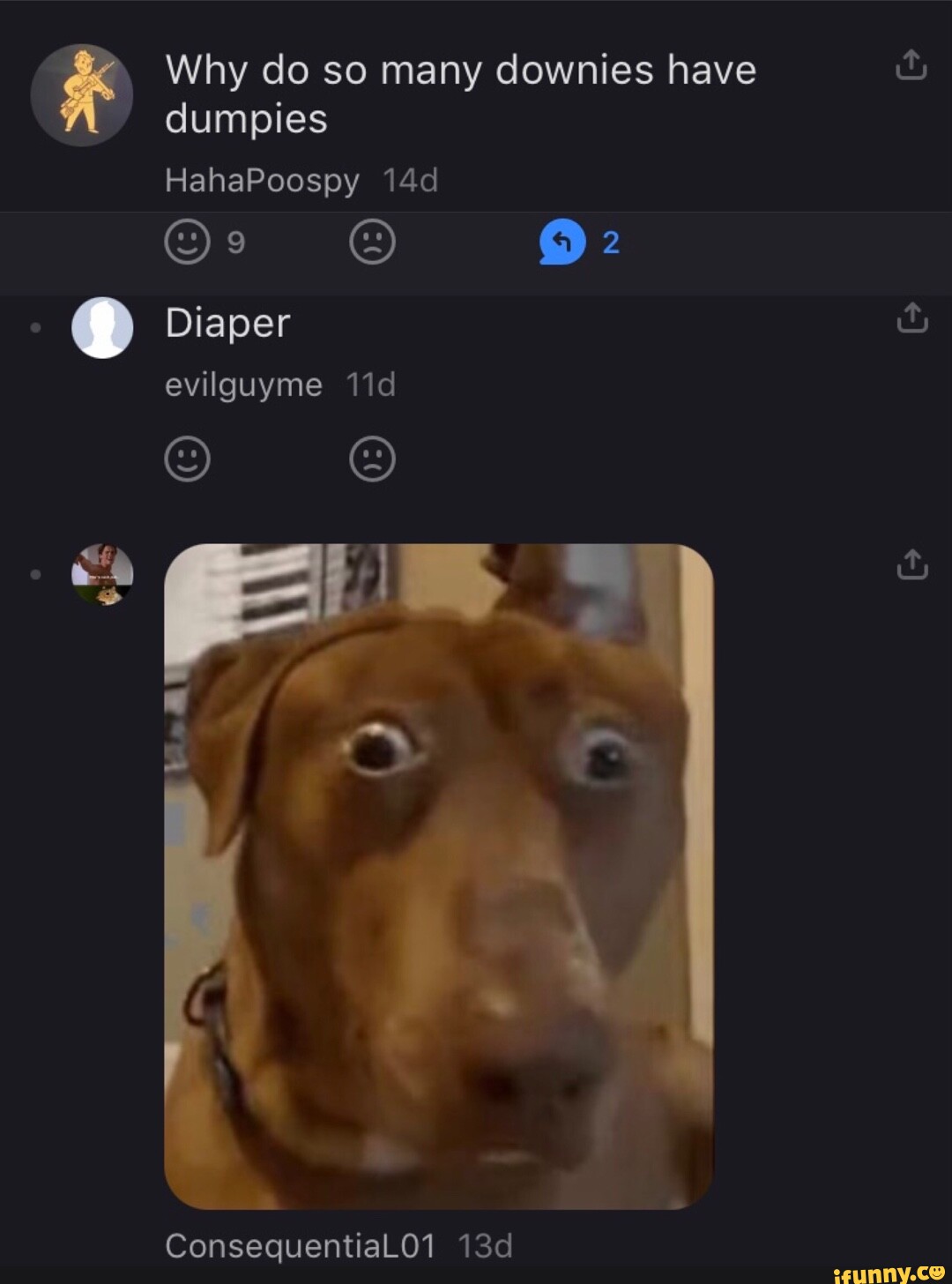952x1284 pixels.
Task: Smile at HahaPoospy's comment
Action: [x=188, y=242]
